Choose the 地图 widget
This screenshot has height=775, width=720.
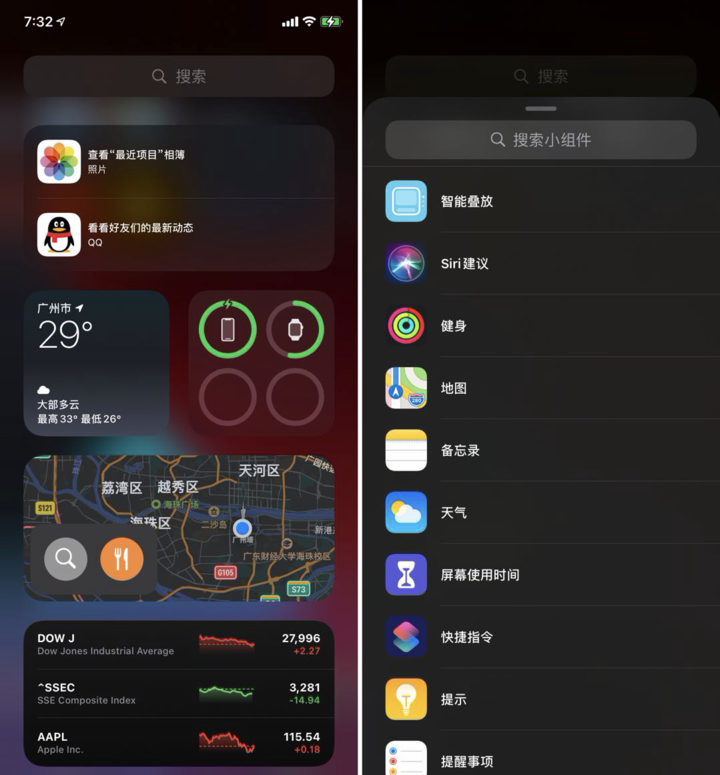540,388
